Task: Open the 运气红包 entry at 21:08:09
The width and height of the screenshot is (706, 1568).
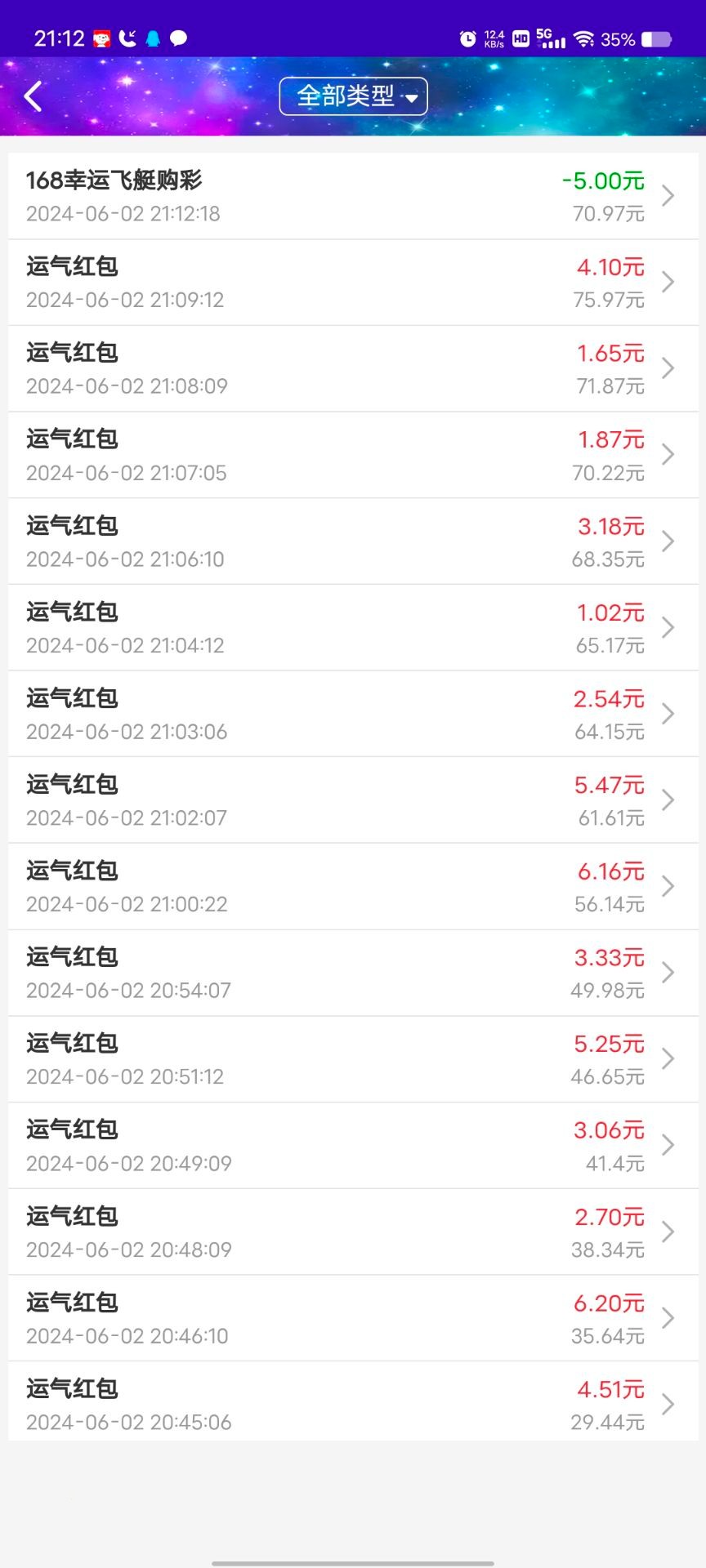Action: tap(353, 368)
